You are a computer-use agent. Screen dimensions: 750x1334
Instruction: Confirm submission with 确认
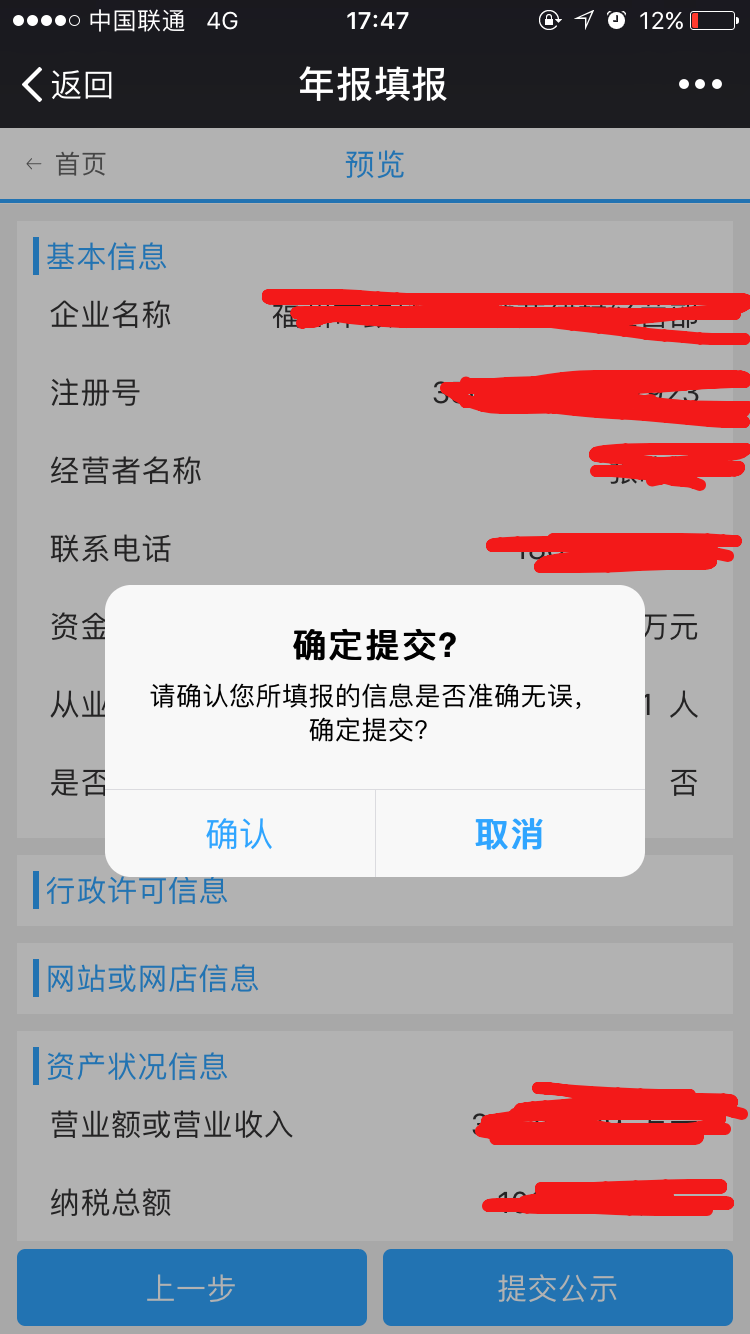click(x=239, y=834)
